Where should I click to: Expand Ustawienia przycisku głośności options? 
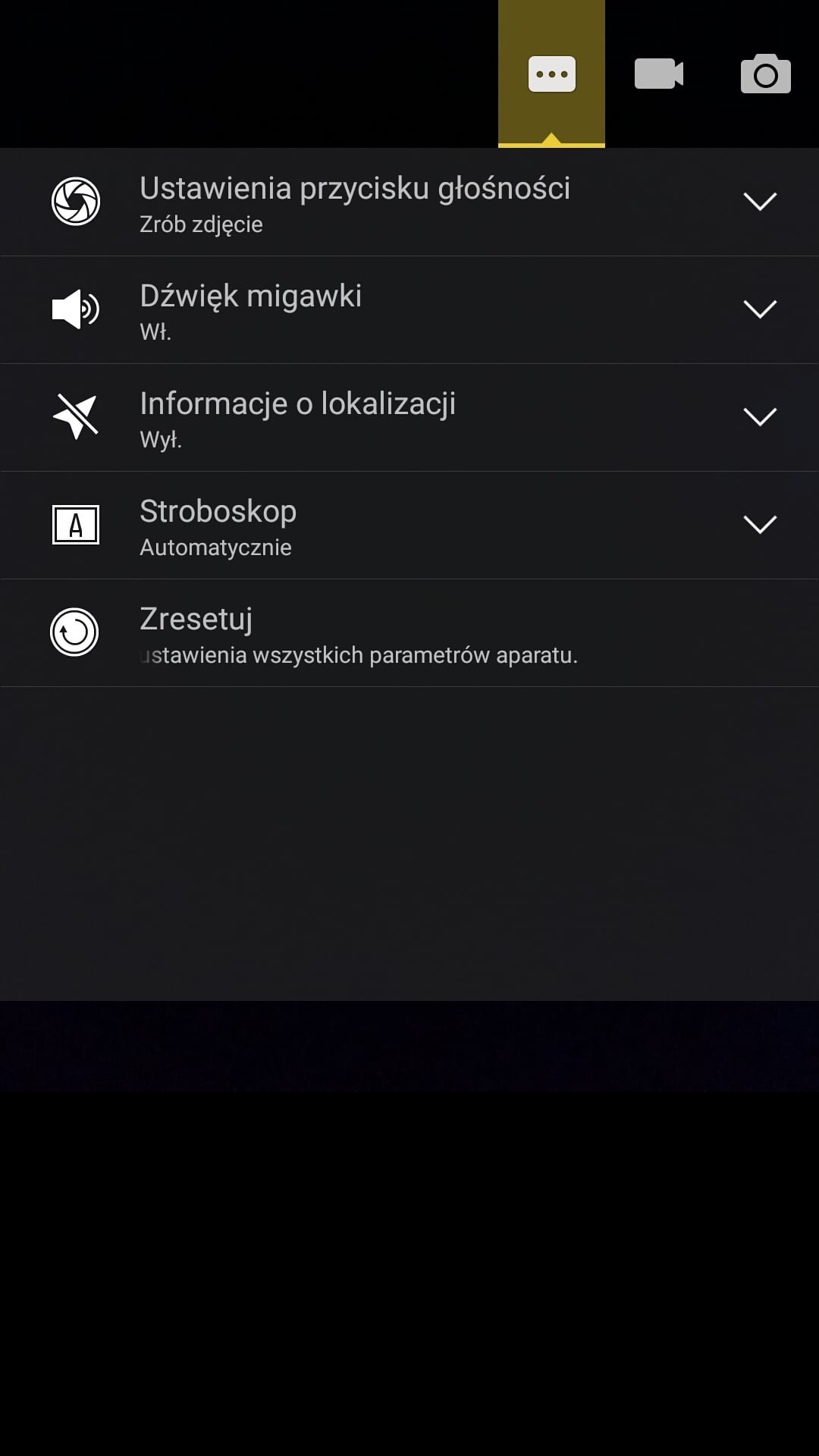coord(409,202)
